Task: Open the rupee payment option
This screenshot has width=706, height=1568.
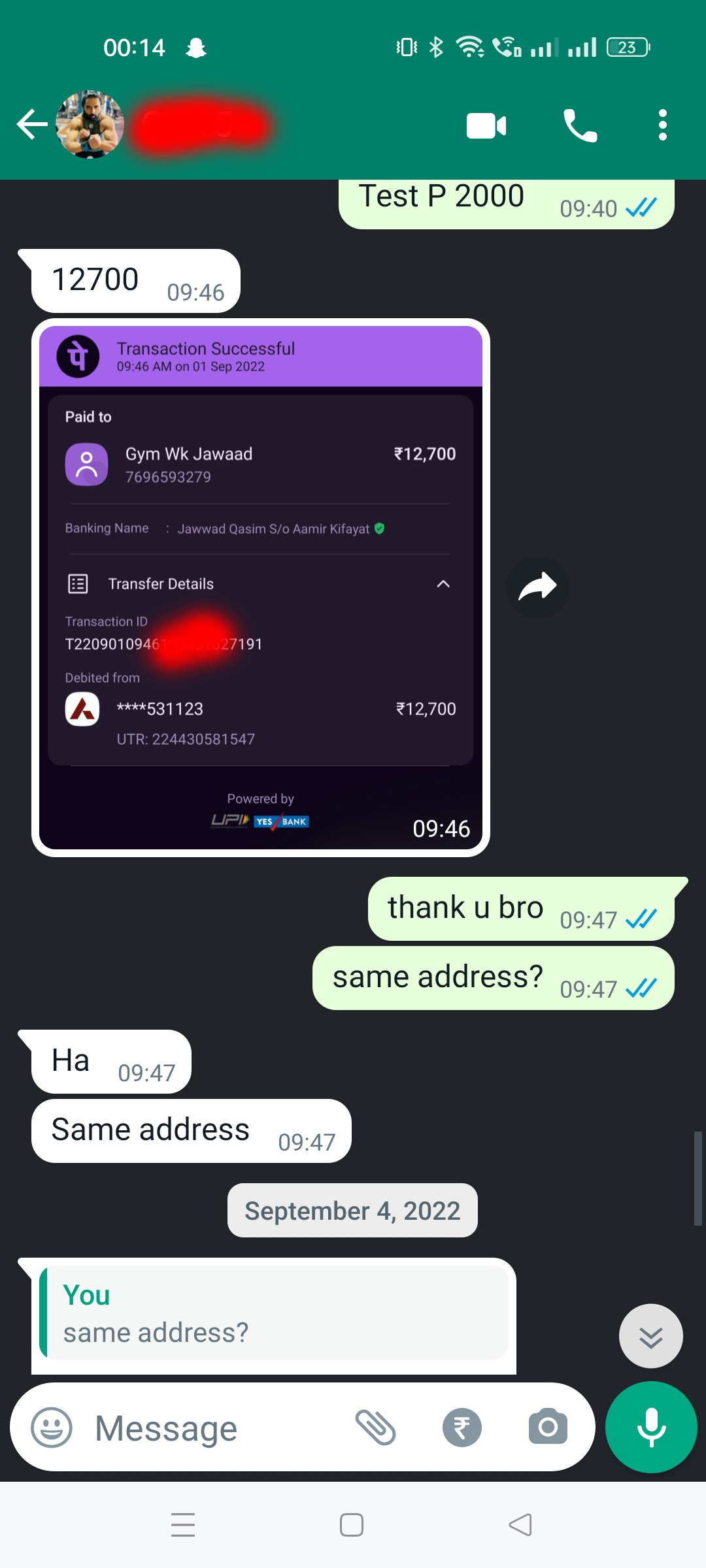Action: (462, 1428)
